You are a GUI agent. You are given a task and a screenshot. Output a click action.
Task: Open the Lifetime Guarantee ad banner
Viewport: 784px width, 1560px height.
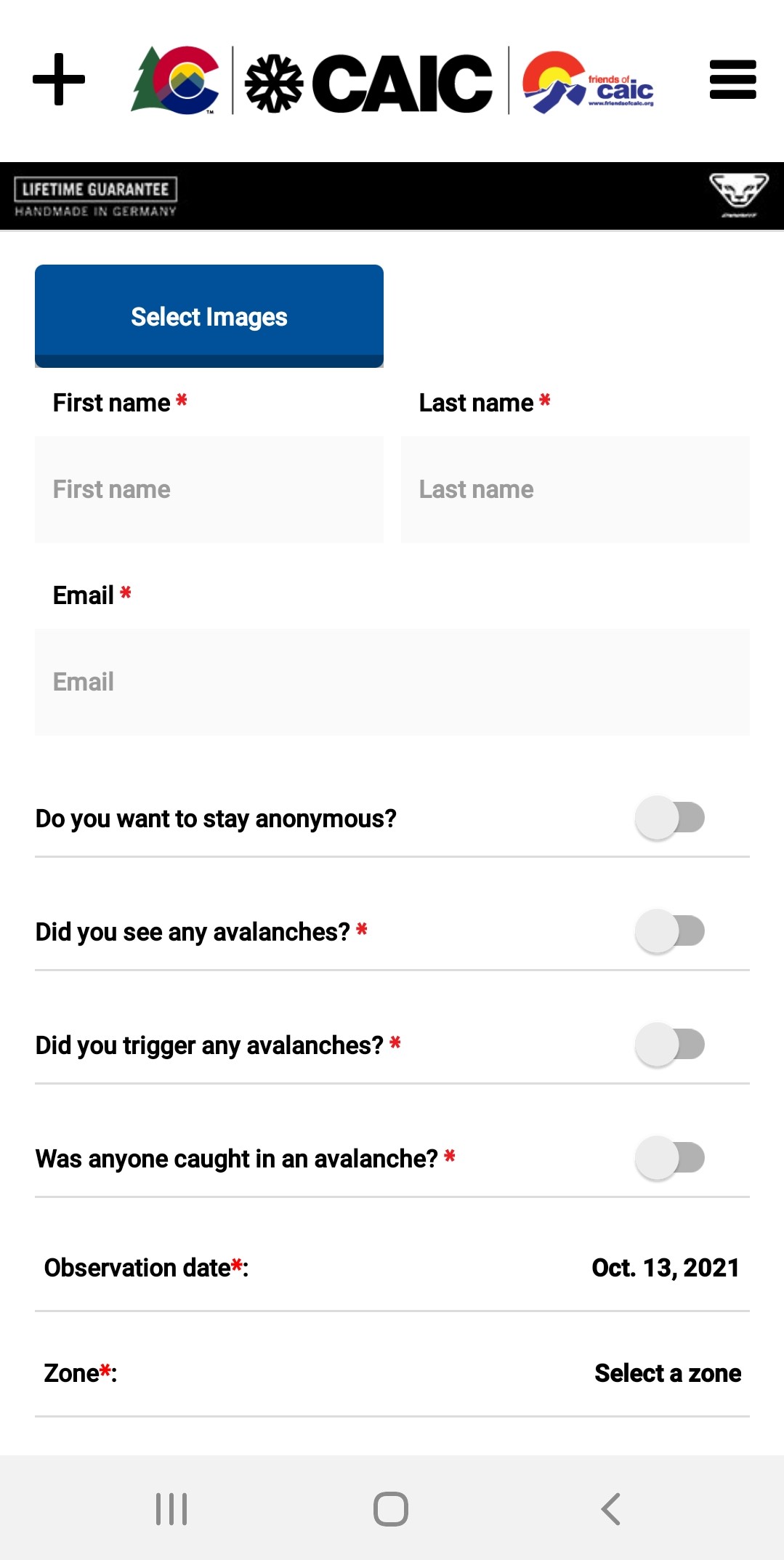(392, 196)
